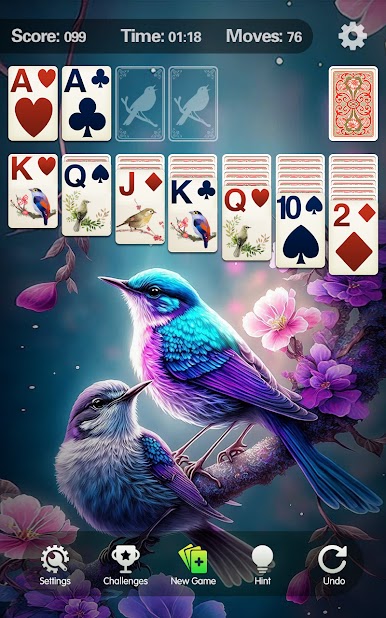Screen dimensions: 386x618
Task: Select the Jack of Diamonds card
Action: click(140, 207)
